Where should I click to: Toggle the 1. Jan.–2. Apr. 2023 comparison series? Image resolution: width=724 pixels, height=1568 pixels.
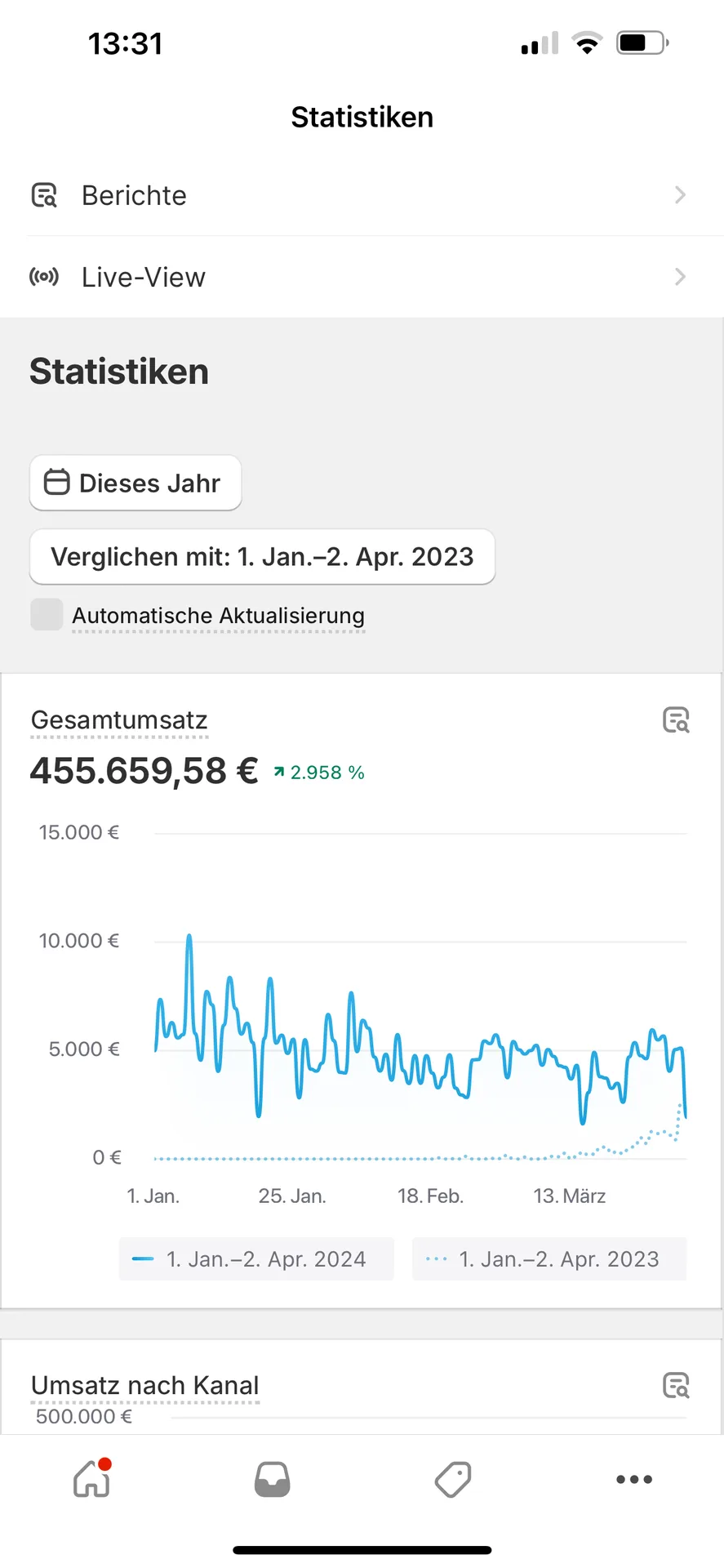click(549, 1258)
